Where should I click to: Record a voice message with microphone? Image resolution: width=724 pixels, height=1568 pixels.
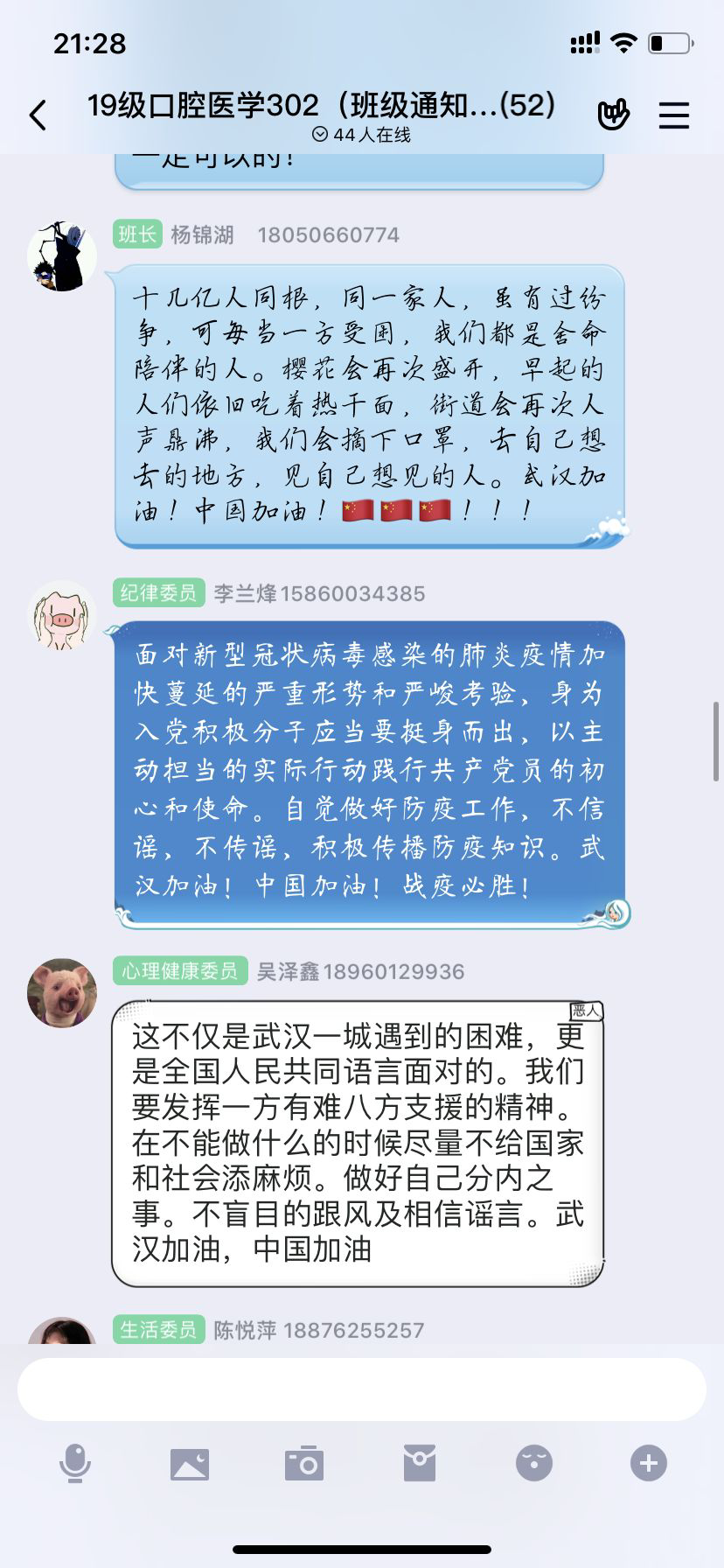tap(75, 1463)
